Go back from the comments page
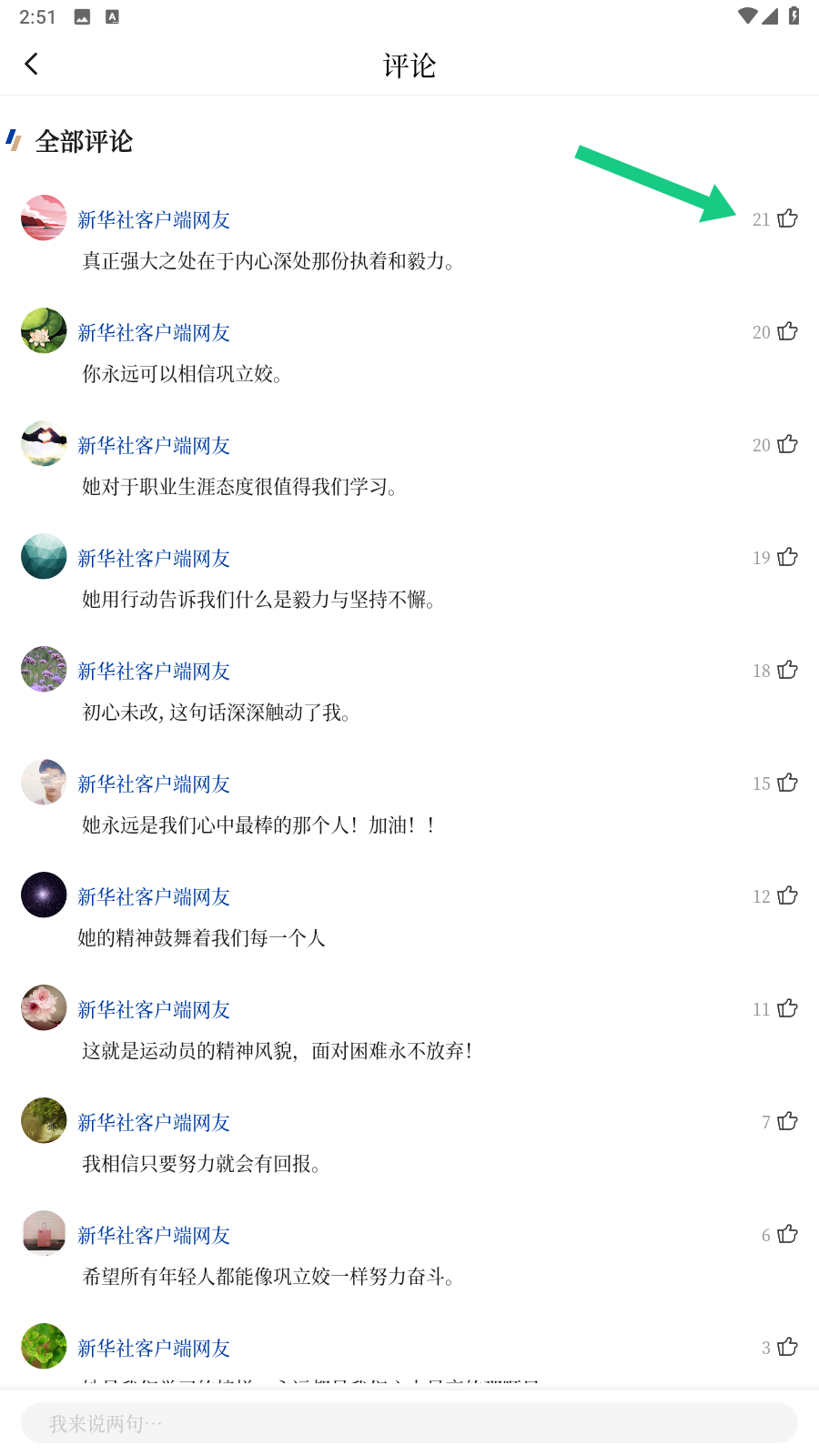The width and height of the screenshot is (819, 1456). click(x=32, y=64)
